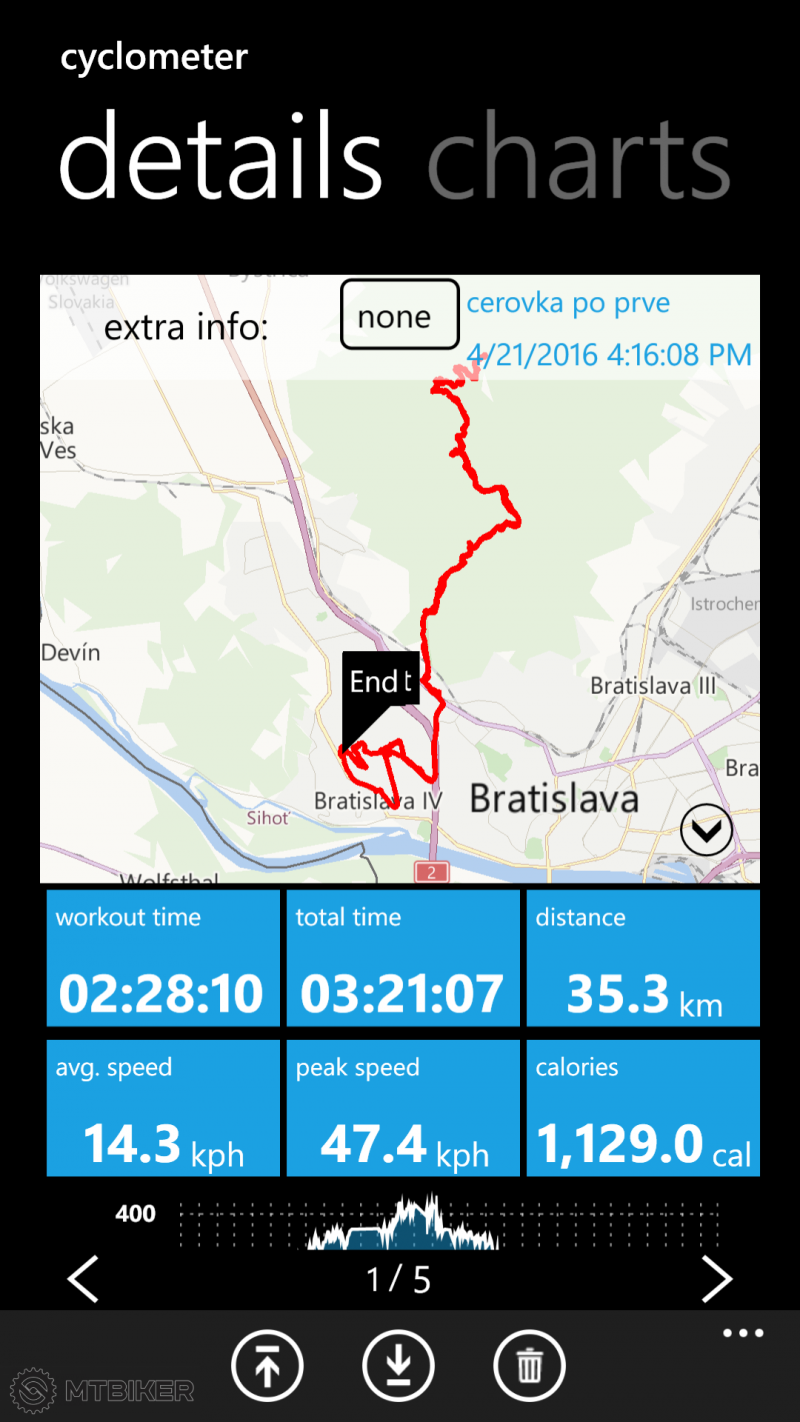Expand the map with the chevron button

pyautogui.click(x=706, y=830)
